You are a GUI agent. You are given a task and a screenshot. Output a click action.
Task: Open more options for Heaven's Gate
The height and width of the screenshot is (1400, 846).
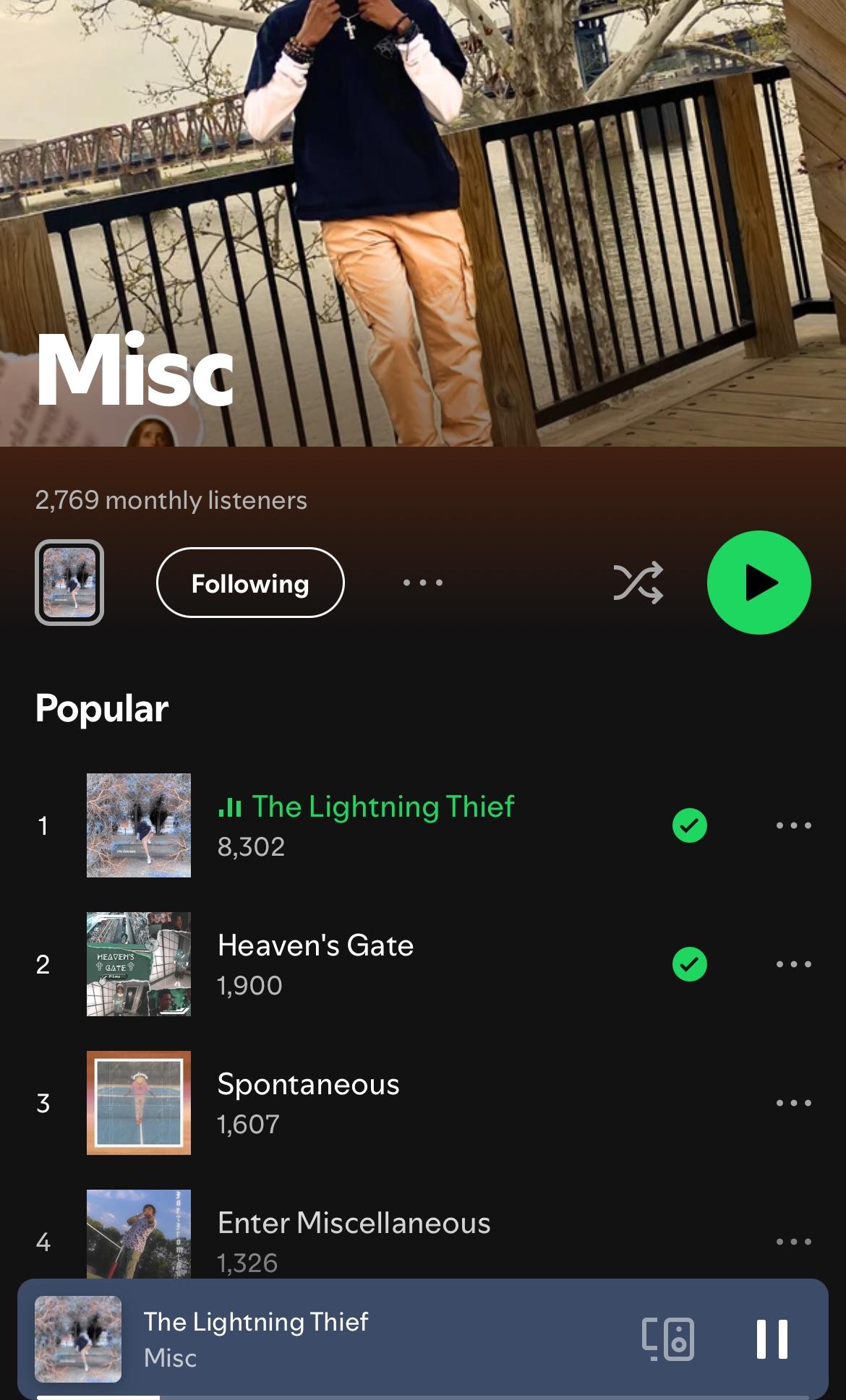pyautogui.click(x=793, y=964)
